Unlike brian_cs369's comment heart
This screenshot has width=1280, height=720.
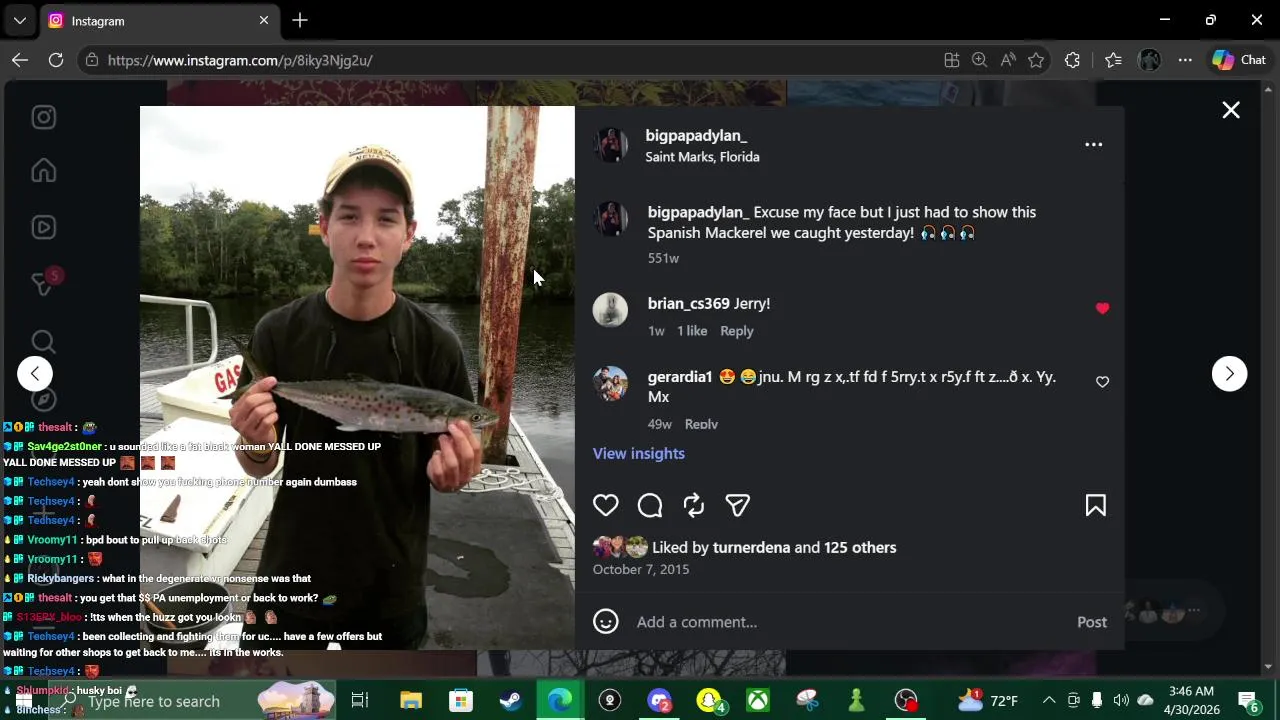(1102, 309)
